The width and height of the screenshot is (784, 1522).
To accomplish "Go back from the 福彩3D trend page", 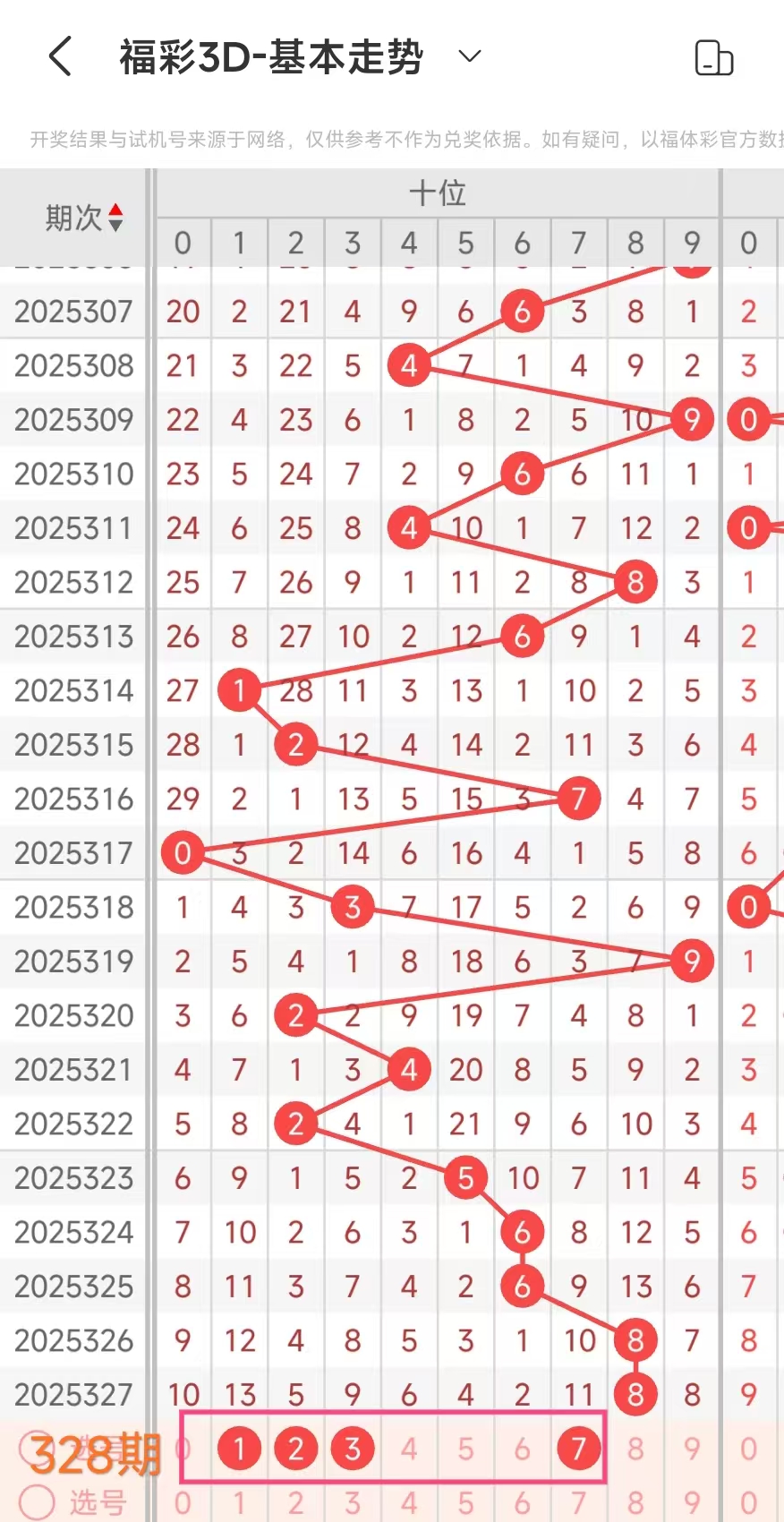I will [x=60, y=57].
